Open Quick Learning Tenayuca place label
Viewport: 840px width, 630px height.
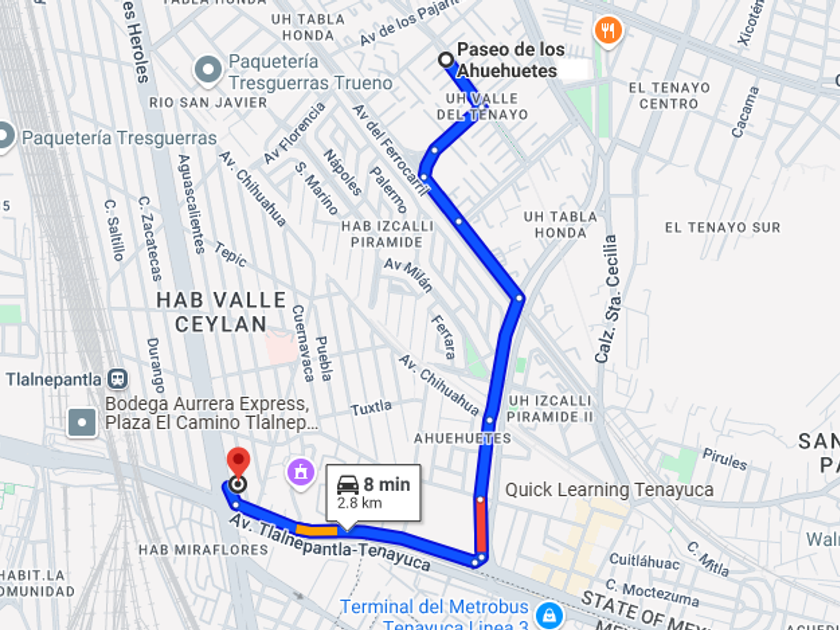[609, 489]
